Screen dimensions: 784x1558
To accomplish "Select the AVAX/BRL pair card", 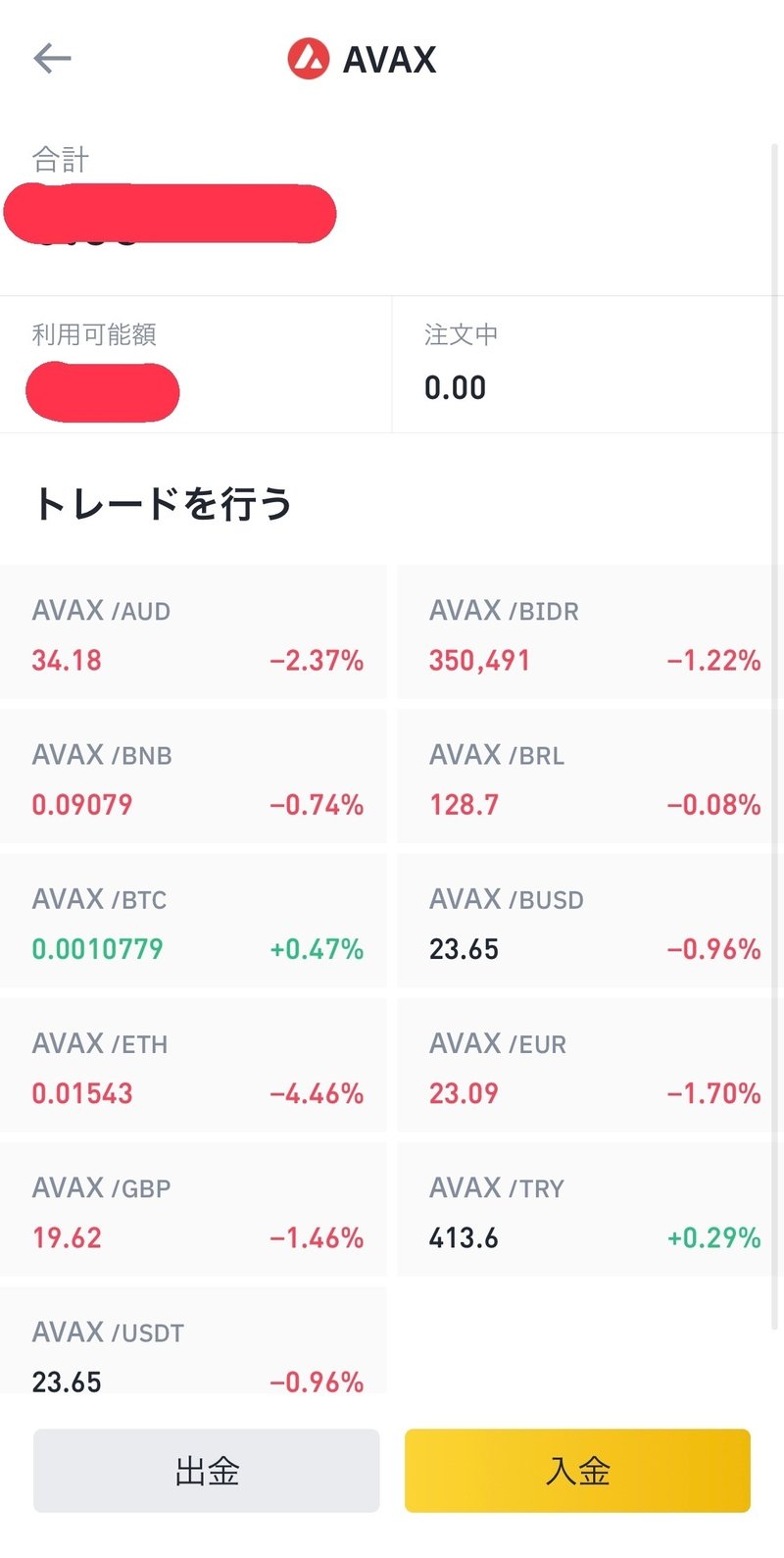I will click(590, 777).
